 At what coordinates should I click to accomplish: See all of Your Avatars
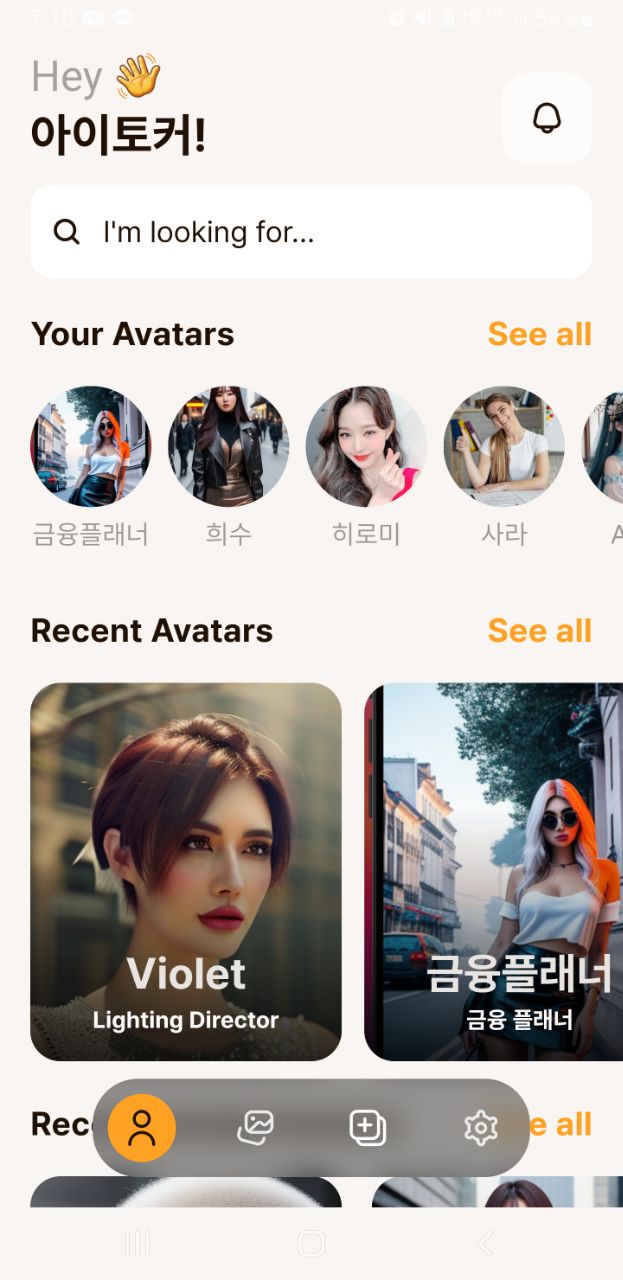(x=539, y=334)
